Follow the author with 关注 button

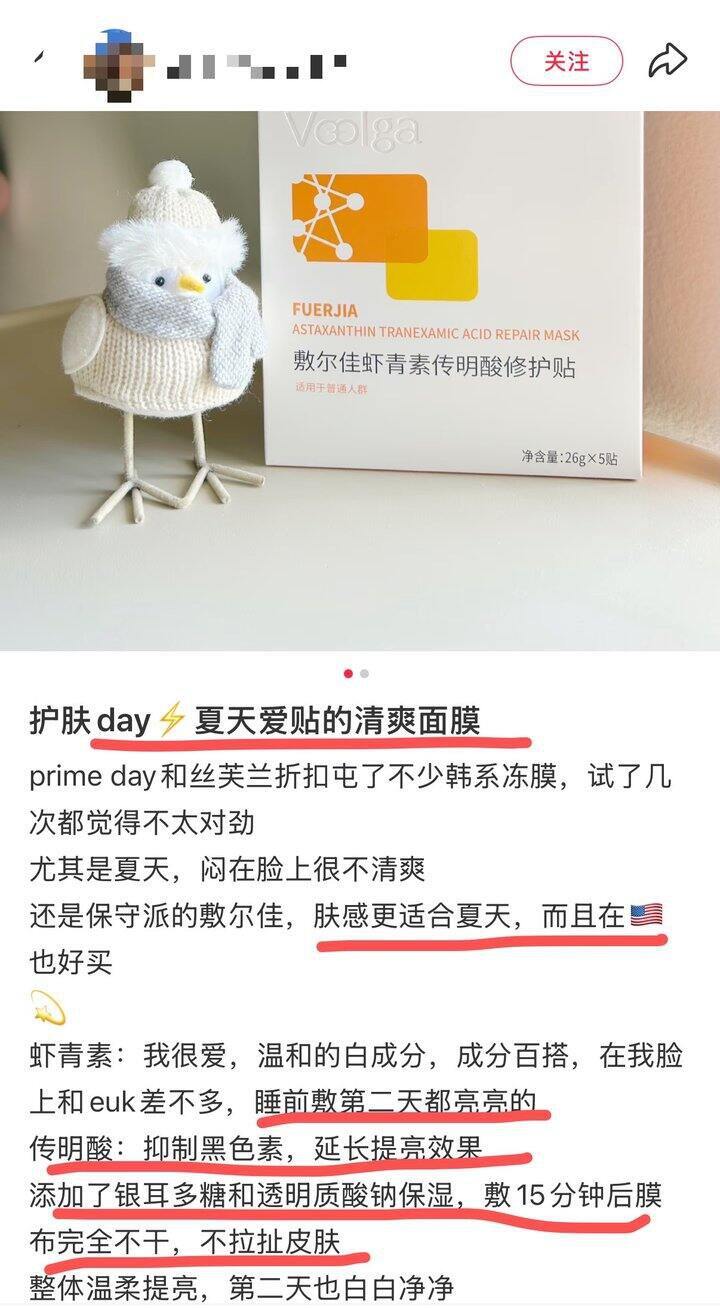566,61
